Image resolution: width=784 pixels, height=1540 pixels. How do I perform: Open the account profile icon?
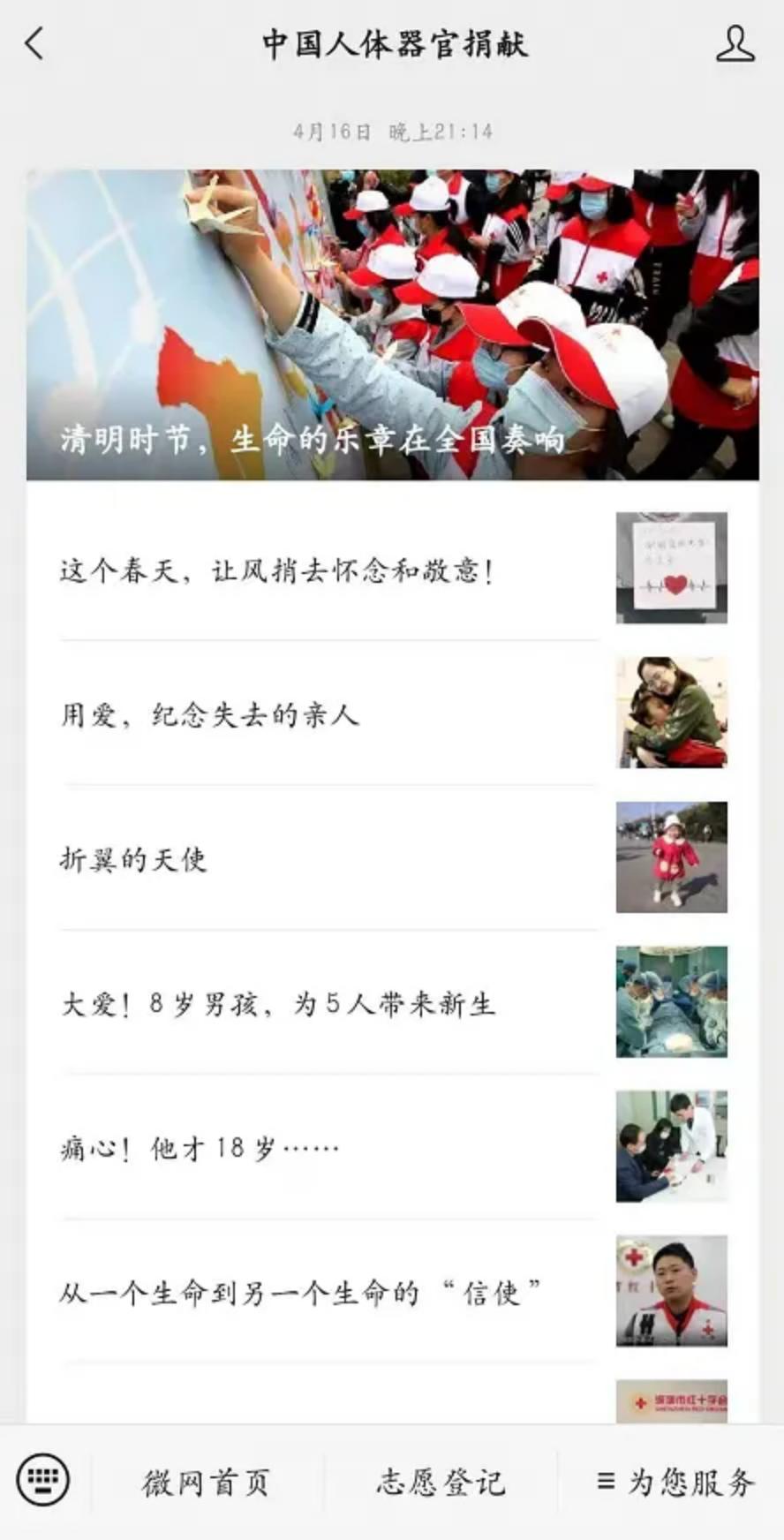pyautogui.click(x=735, y=43)
